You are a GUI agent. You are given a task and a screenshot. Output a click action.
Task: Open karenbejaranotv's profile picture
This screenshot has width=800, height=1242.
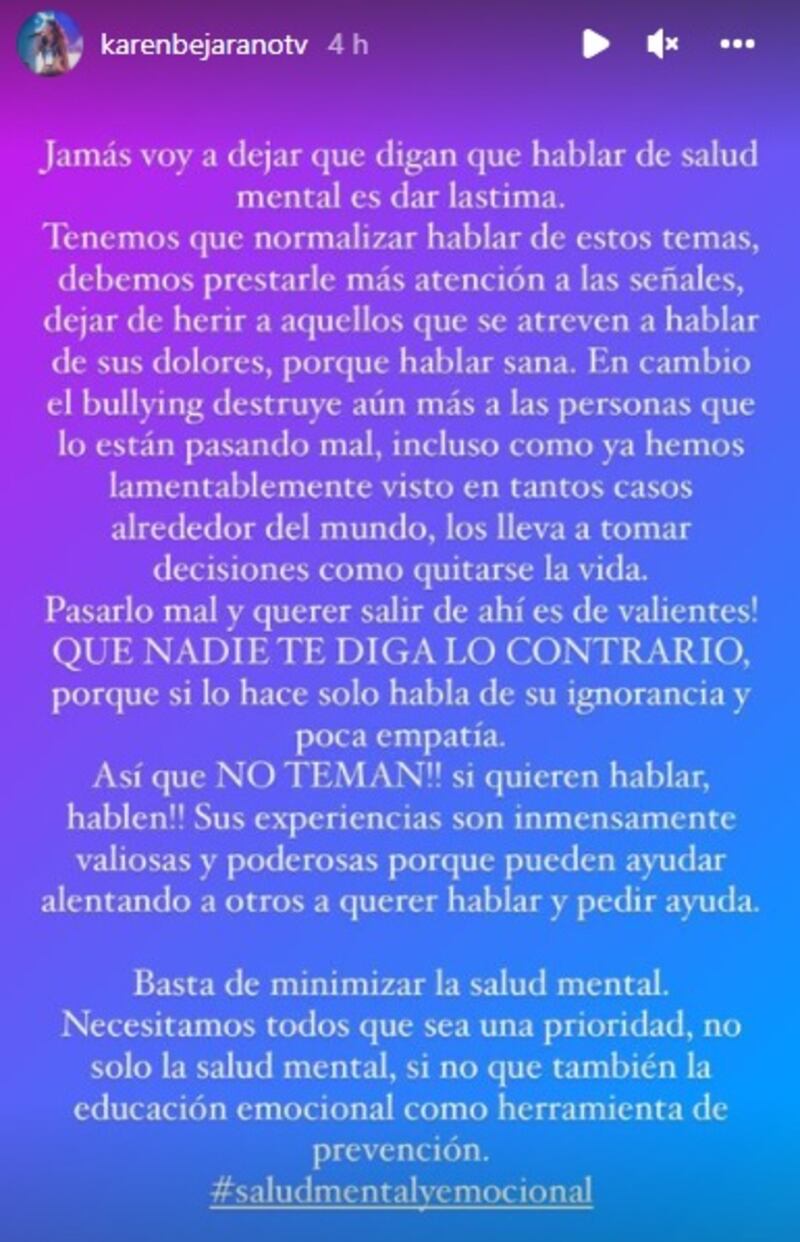tap(49, 43)
